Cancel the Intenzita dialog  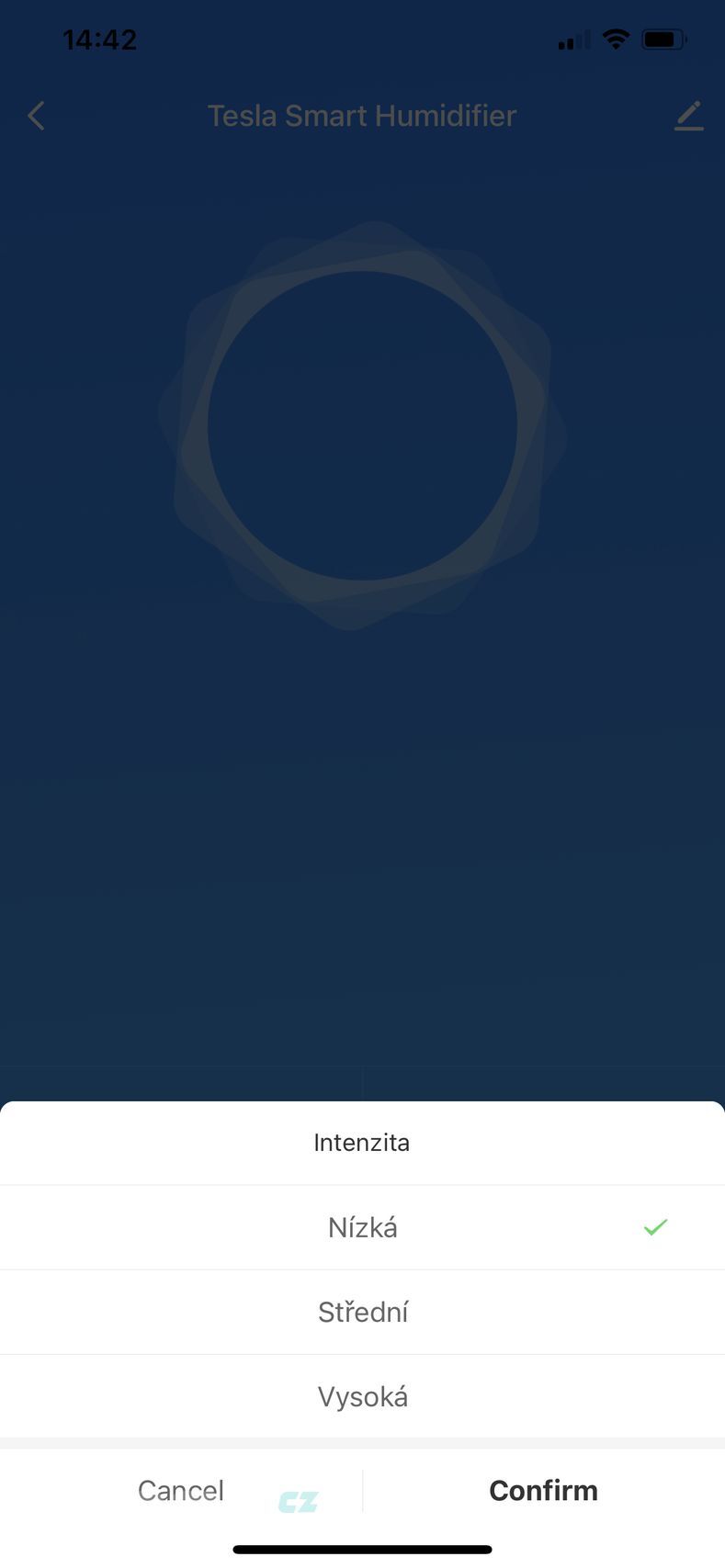click(x=181, y=1490)
